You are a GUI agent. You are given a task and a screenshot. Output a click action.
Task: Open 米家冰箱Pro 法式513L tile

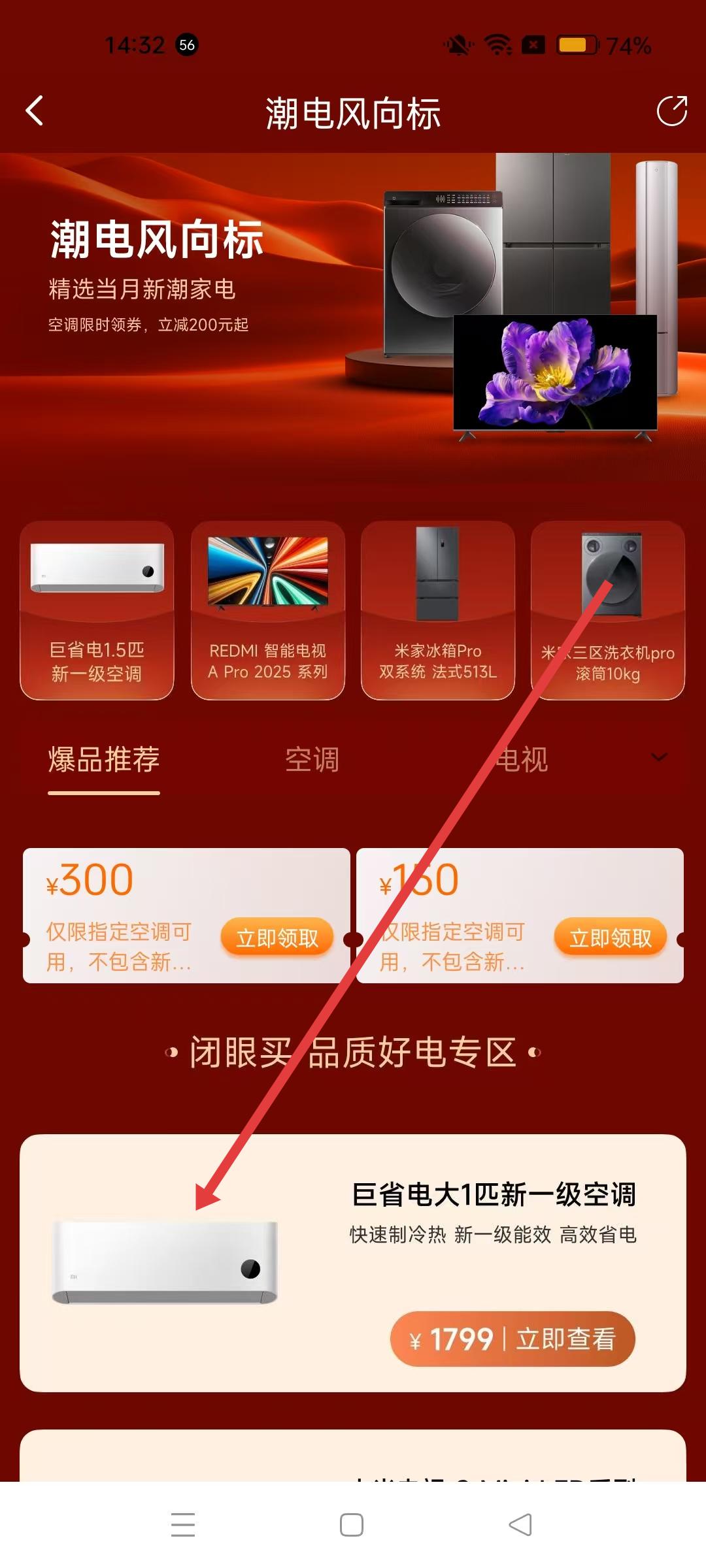438,610
